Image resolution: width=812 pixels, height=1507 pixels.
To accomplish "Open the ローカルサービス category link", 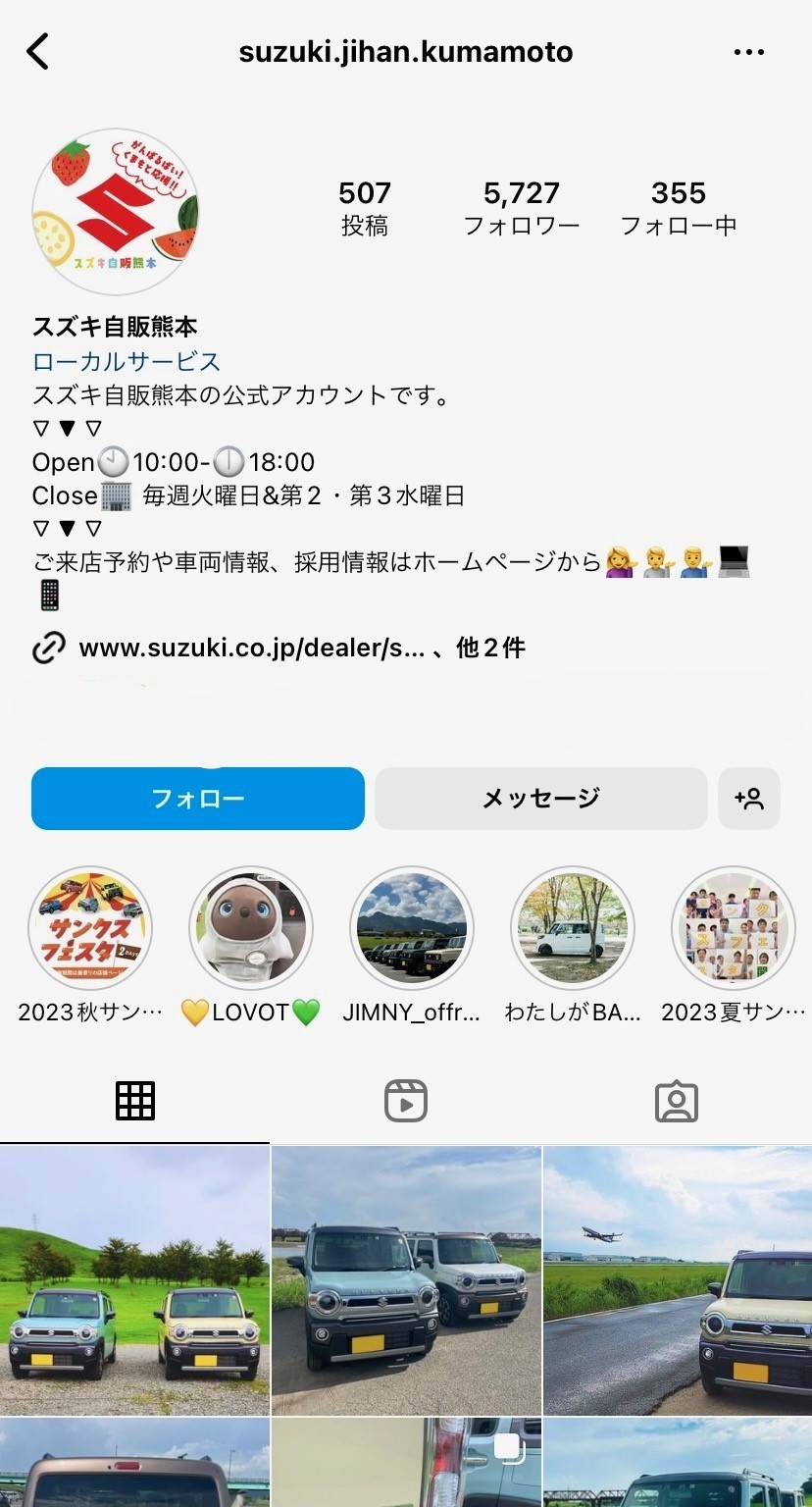I will (x=127, y=361).
